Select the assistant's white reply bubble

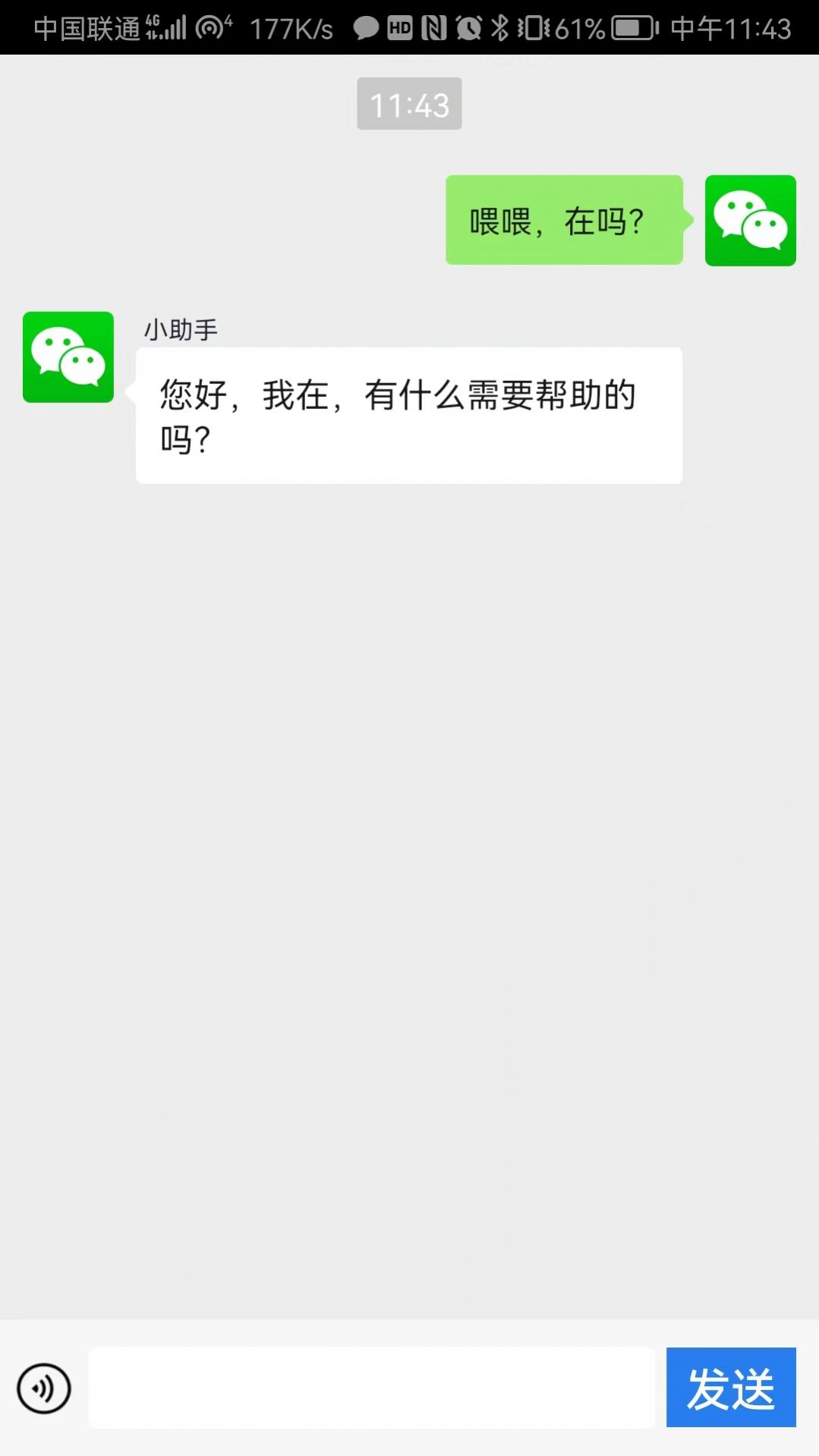click(x=408, y=414)
